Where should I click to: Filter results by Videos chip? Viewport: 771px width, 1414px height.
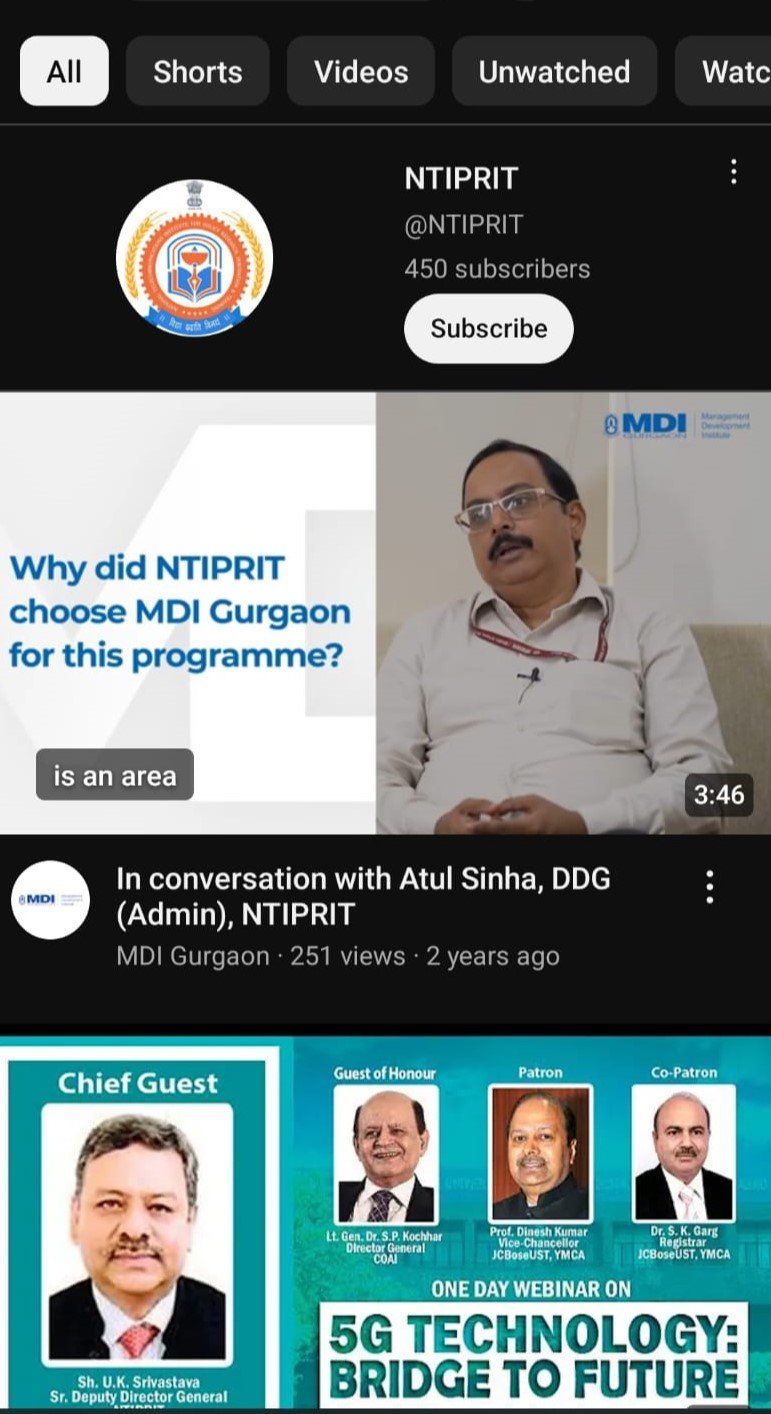tap(361, 71)
